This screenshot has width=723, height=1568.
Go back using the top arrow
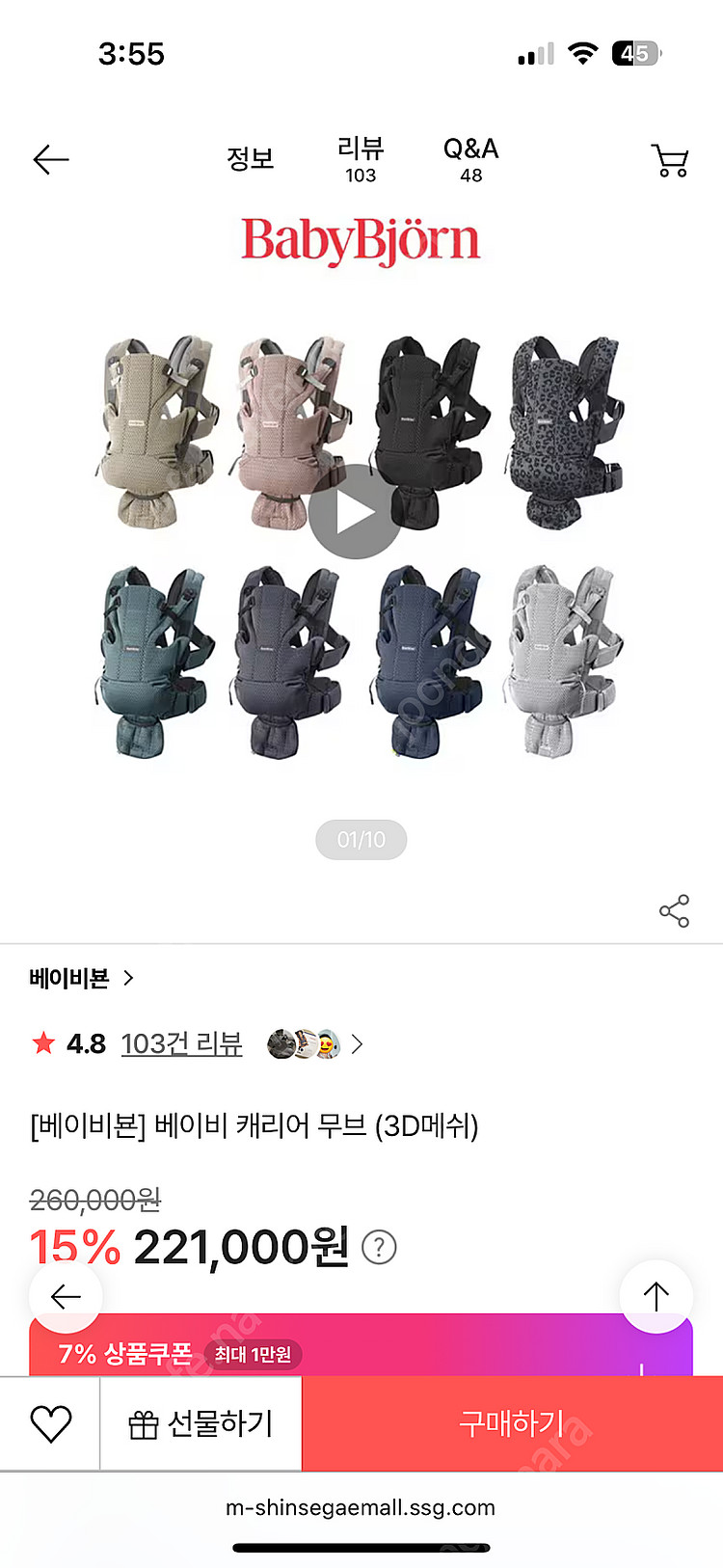tap(51, 159)
